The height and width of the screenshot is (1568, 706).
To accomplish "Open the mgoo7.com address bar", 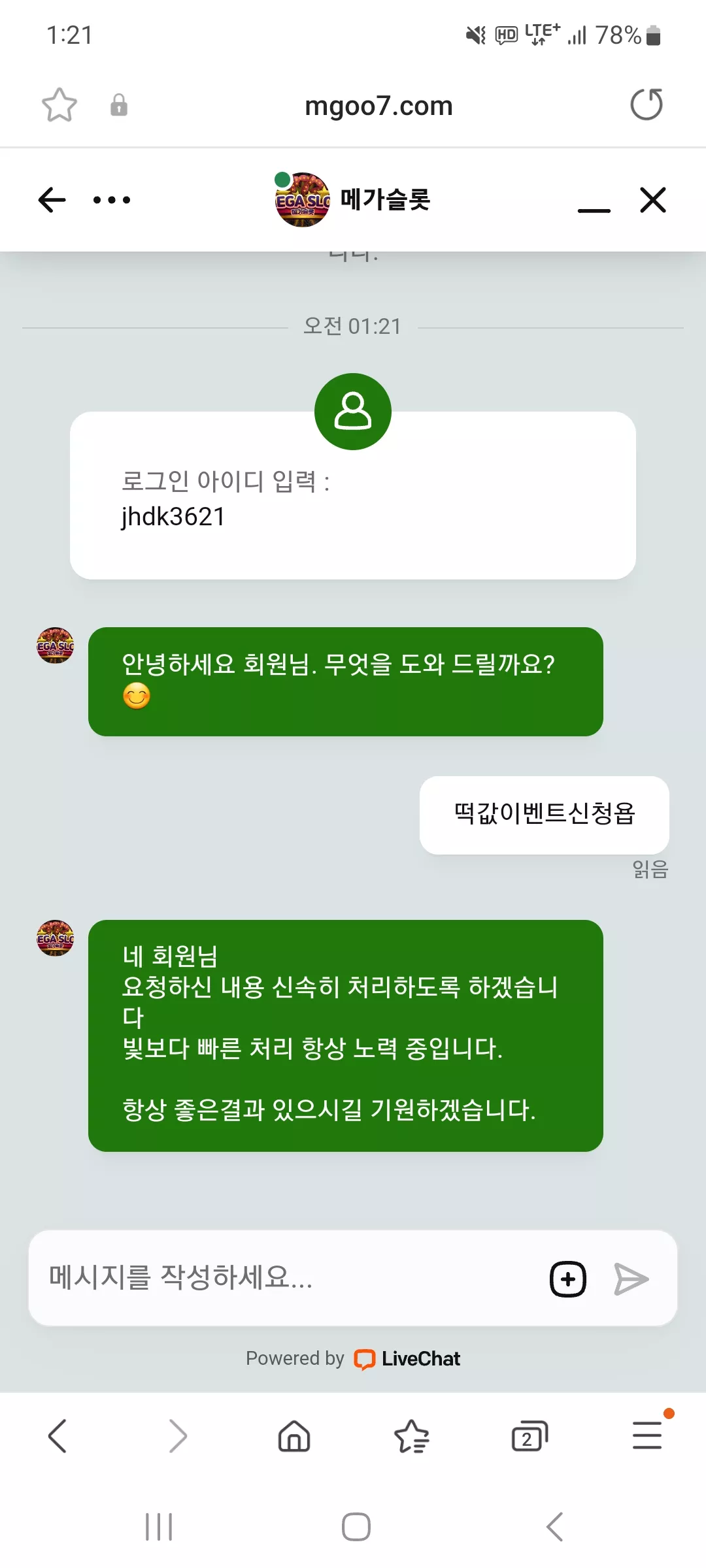I will tap(378, 106).
